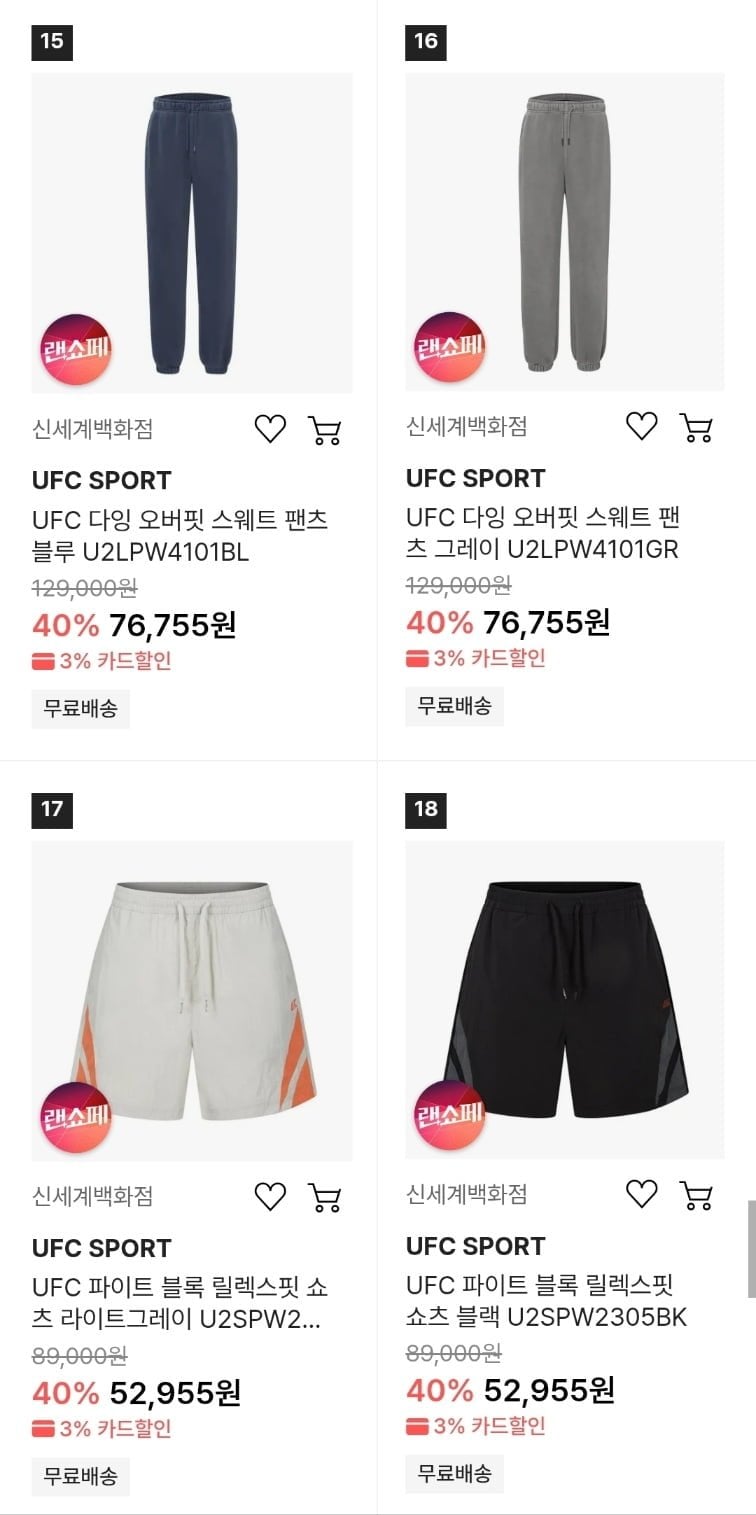Add blue sweat pants U2LPW4101BL to wishlist

[270, 429]
